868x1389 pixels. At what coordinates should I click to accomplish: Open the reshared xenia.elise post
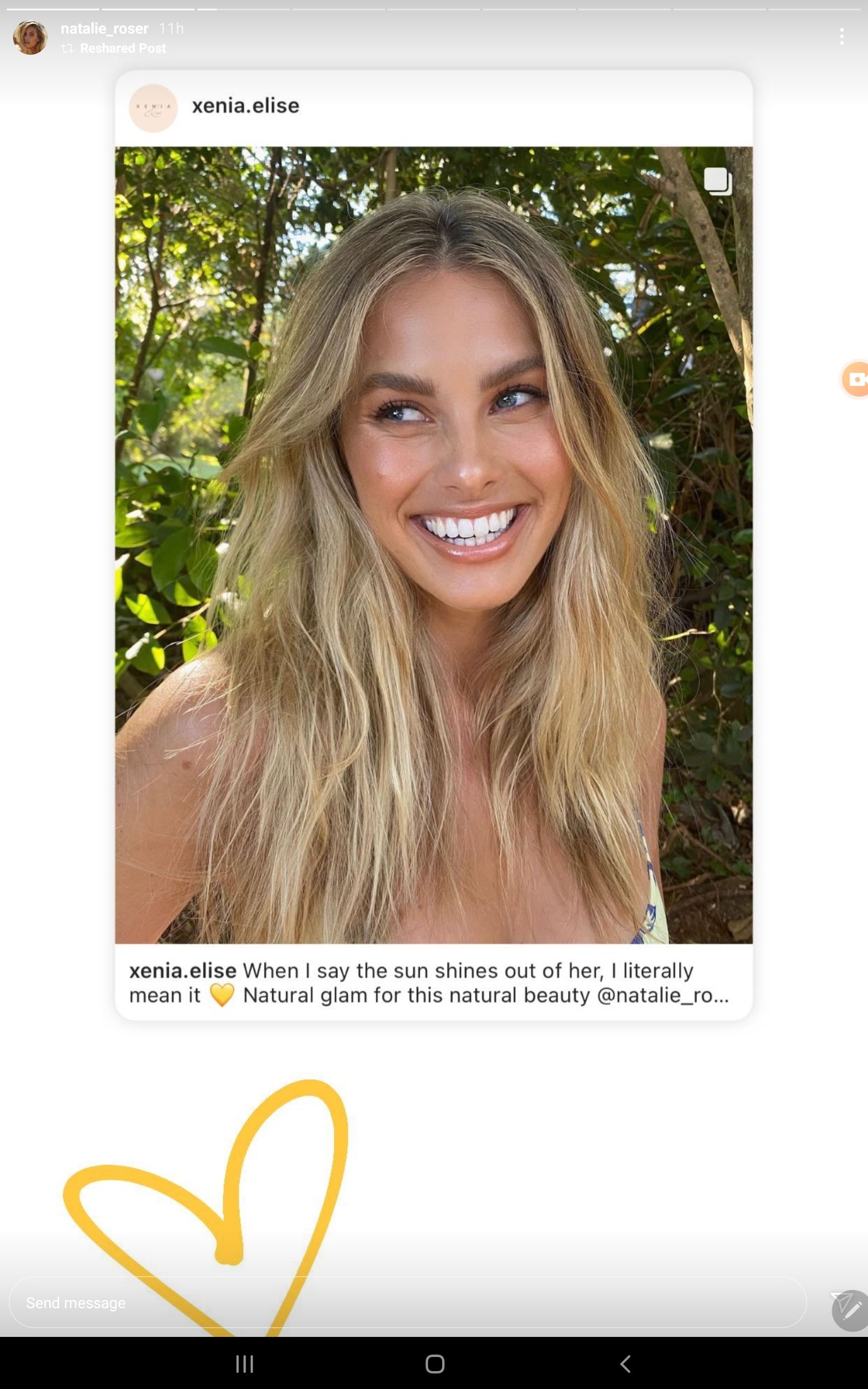(433, 544)
